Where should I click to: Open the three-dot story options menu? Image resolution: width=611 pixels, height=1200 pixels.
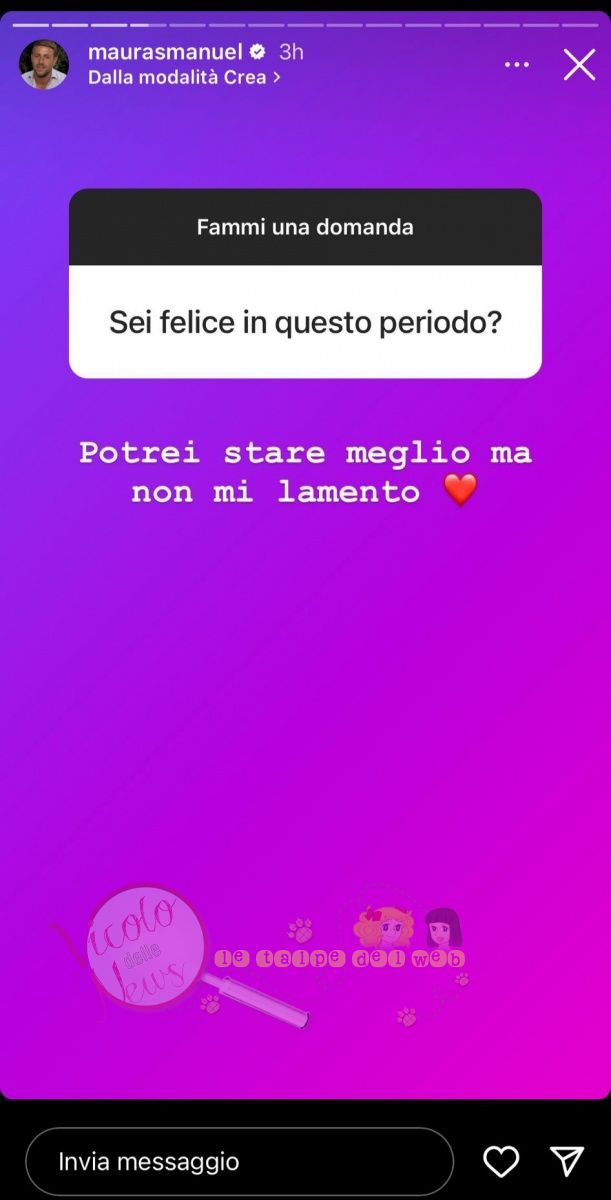[517, 65]
